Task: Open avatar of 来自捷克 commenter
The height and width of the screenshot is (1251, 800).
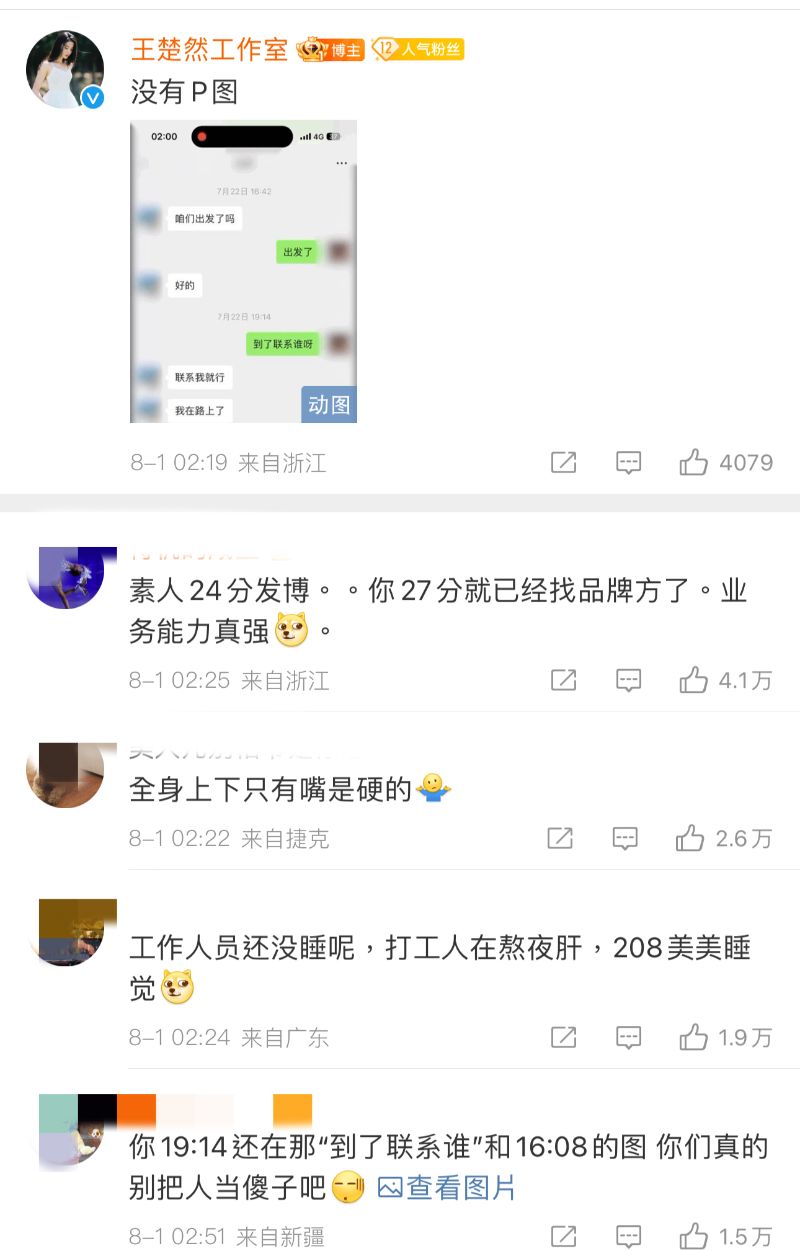Action: pyautogui.click(x=65, y=775)
